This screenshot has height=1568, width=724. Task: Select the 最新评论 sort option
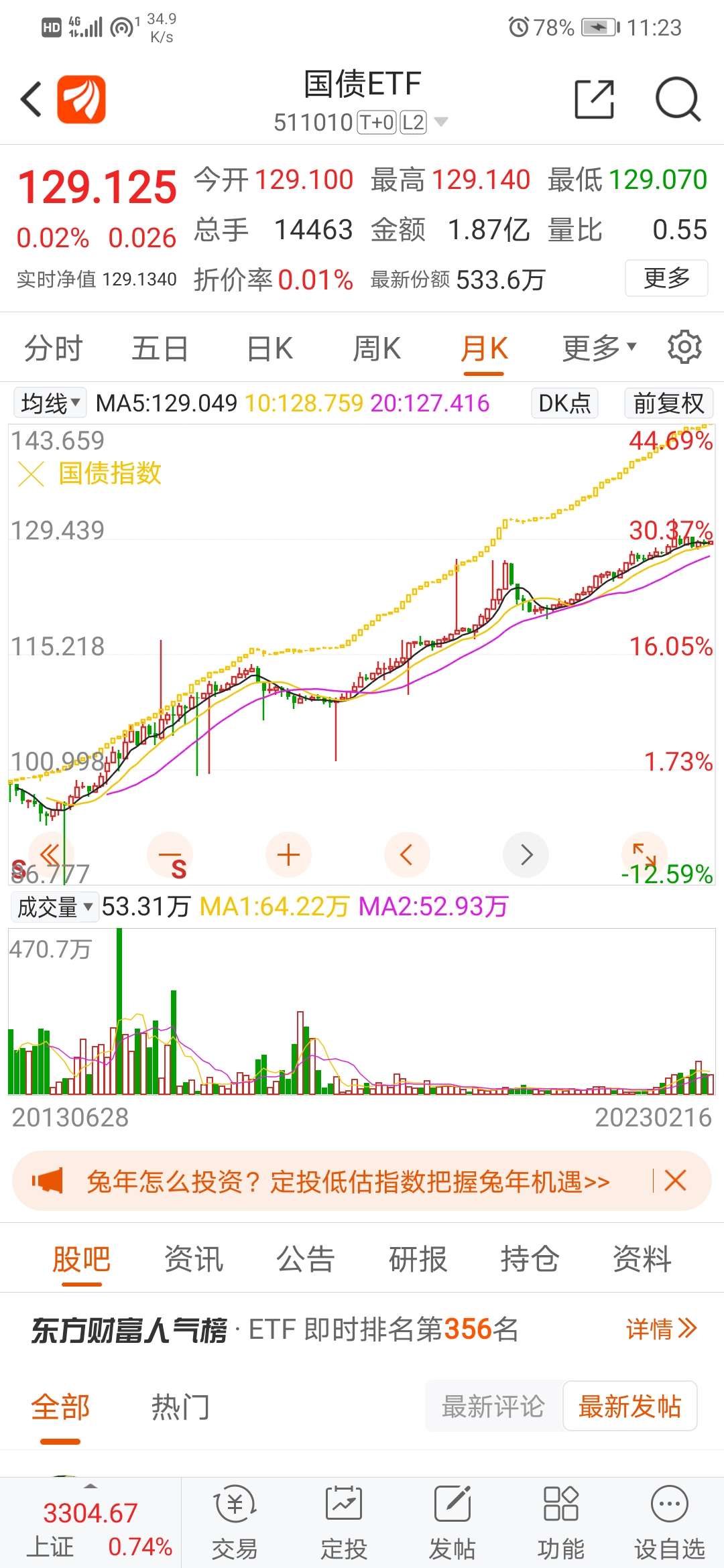point(493,1406)
